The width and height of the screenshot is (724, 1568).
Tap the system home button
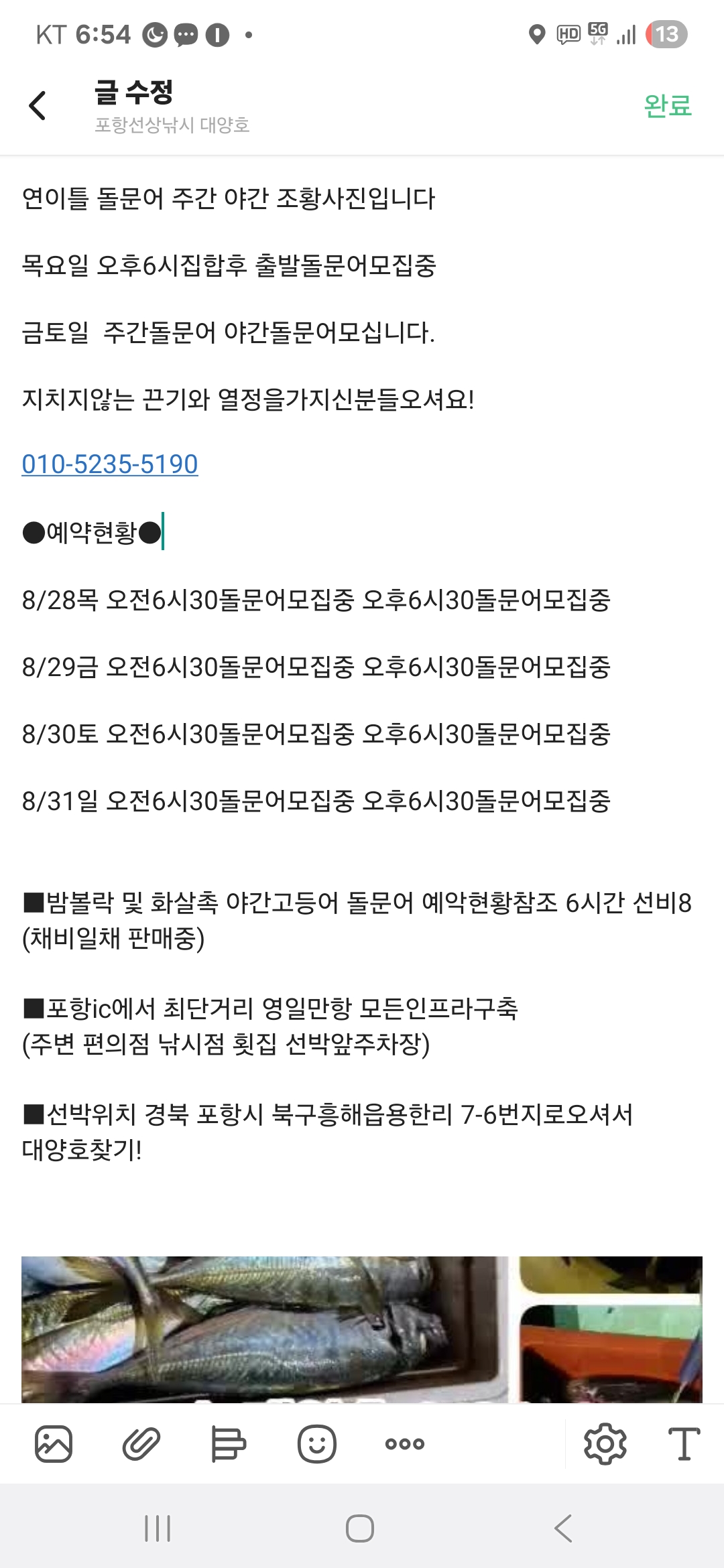click(x=360, y=1528)
